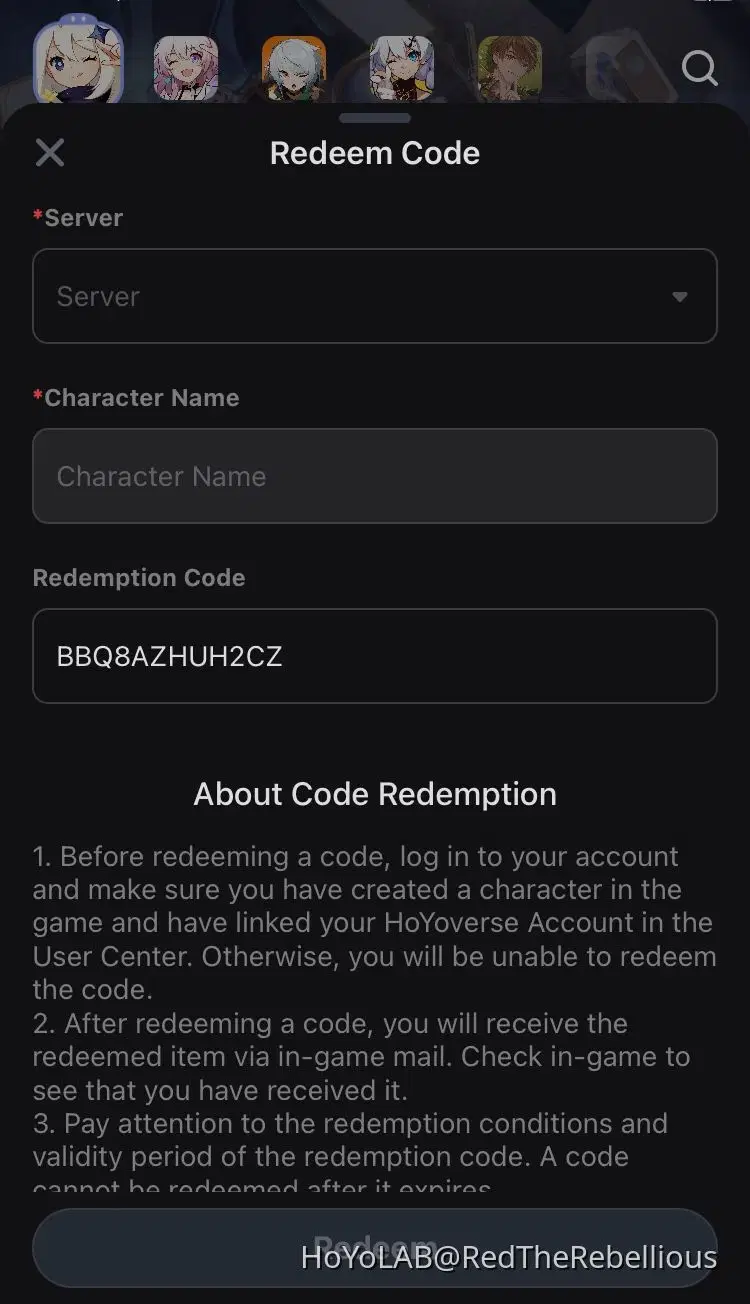Select the pink-haired character game icon
750x1304 pixels.
(x=186, y=68)
